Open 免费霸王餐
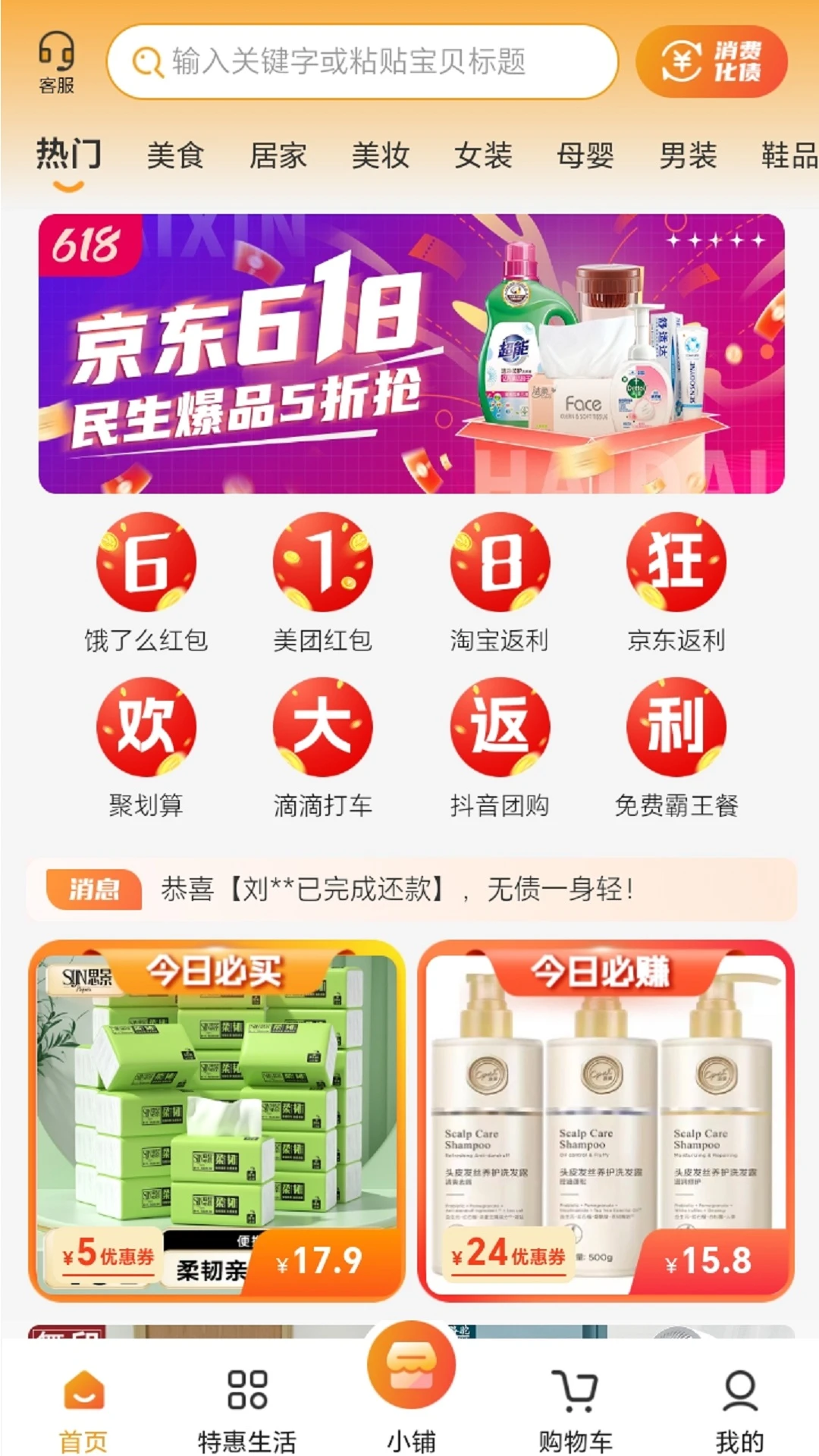This screenshot has width=819, height=1456. click(676, 747)
